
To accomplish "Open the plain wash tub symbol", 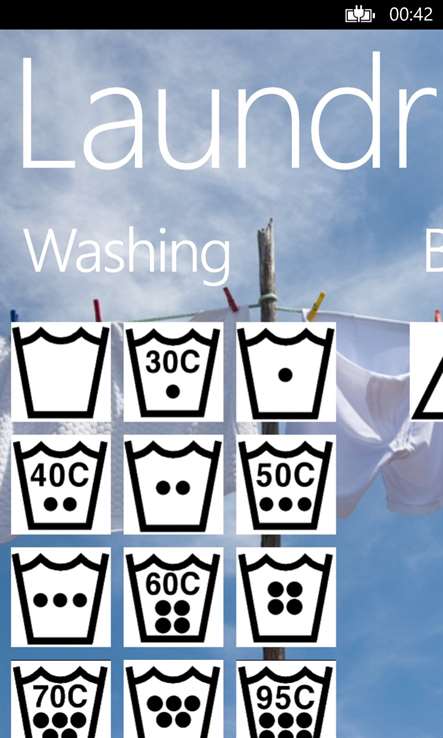I will 61,372.
